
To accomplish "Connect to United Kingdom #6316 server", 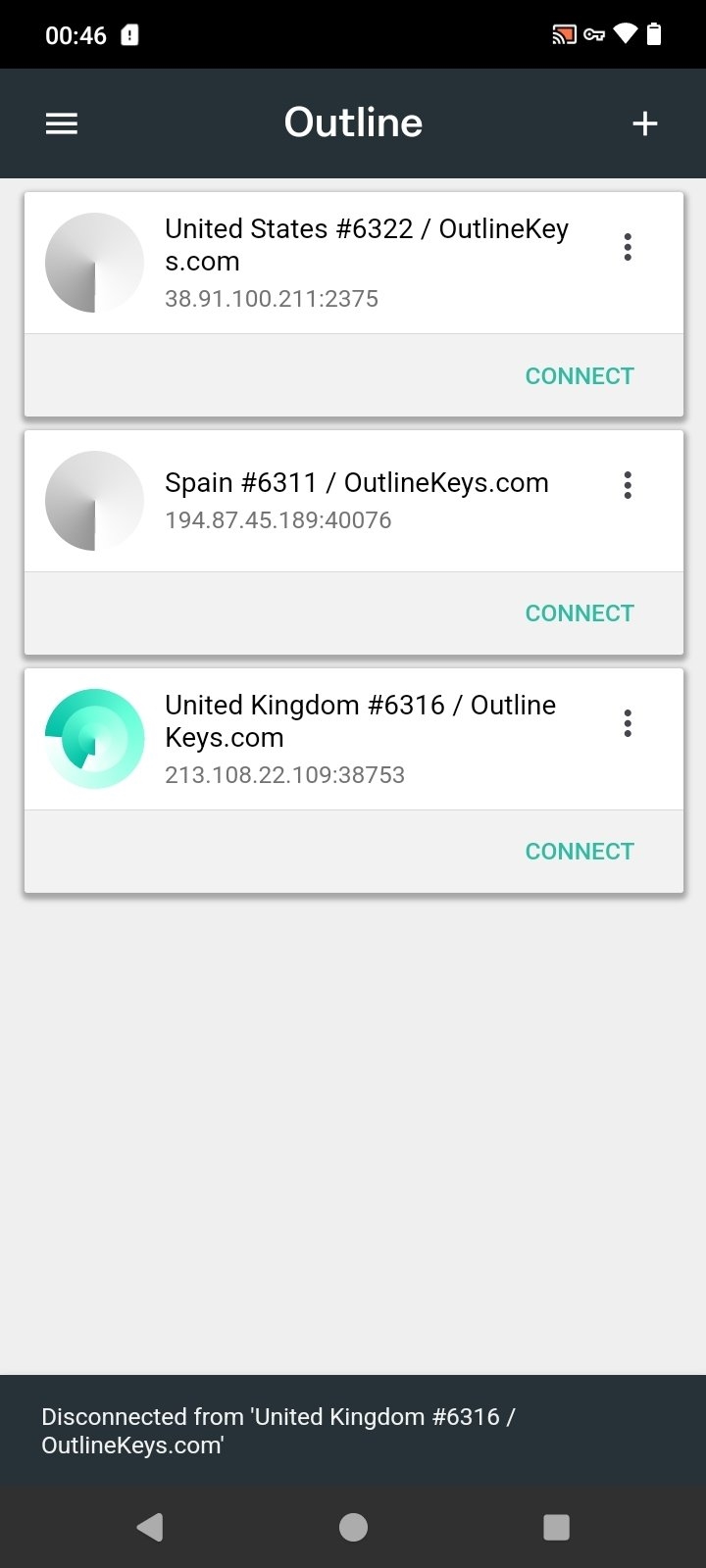I will (579, 851).
